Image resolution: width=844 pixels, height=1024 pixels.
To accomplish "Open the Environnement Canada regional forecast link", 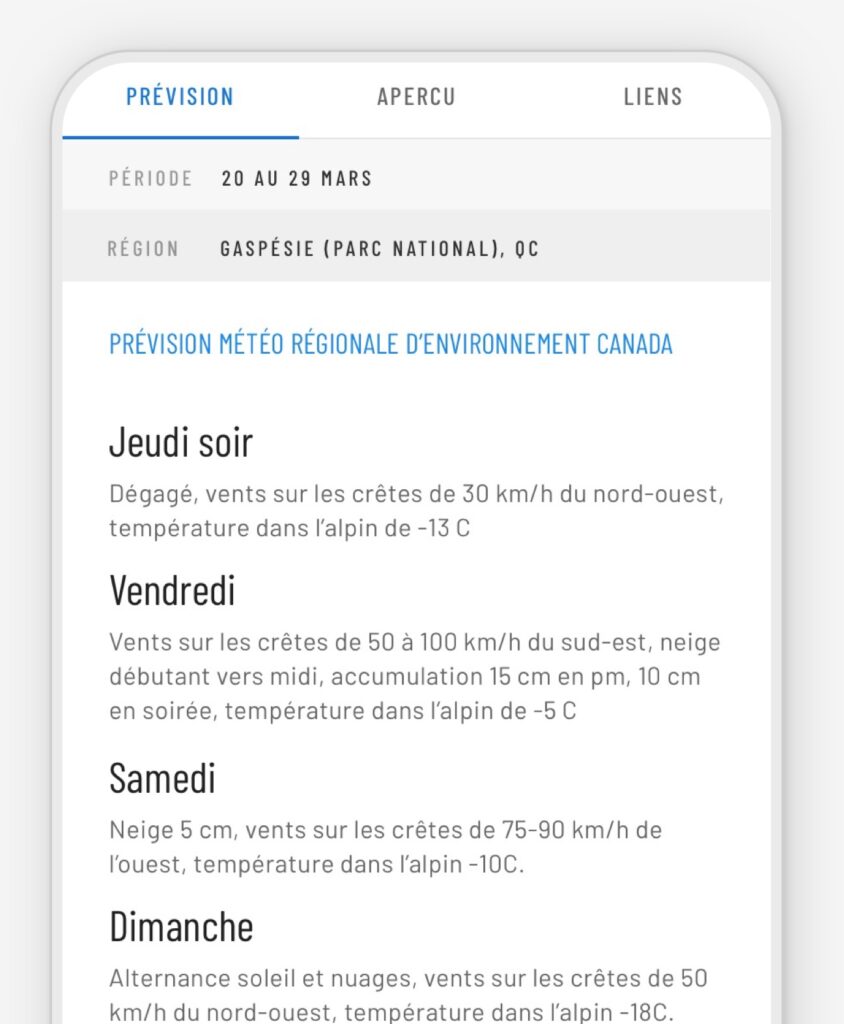I will pos(390,343).
